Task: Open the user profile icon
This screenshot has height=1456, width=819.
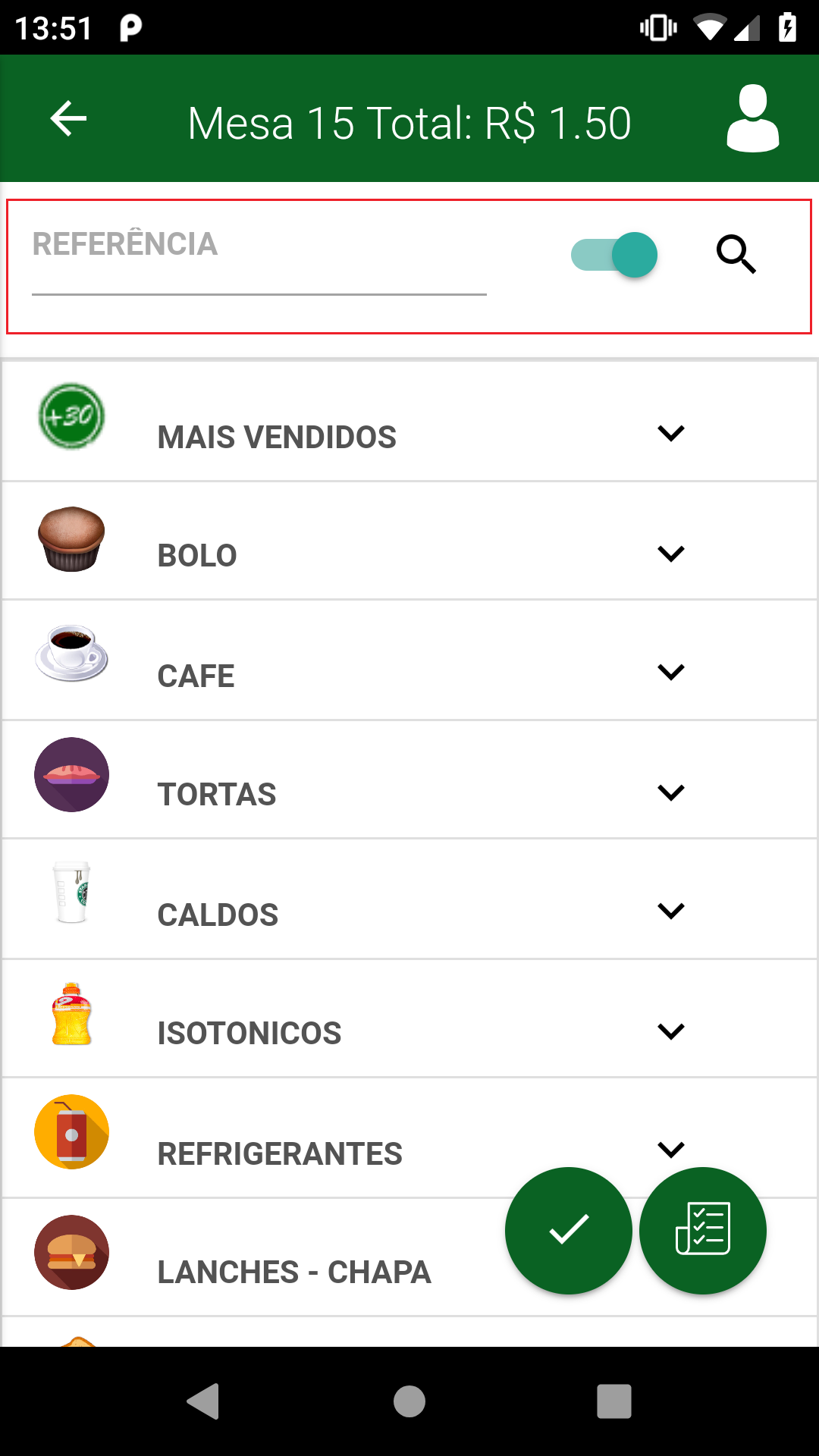Action: tap(752, 119)
